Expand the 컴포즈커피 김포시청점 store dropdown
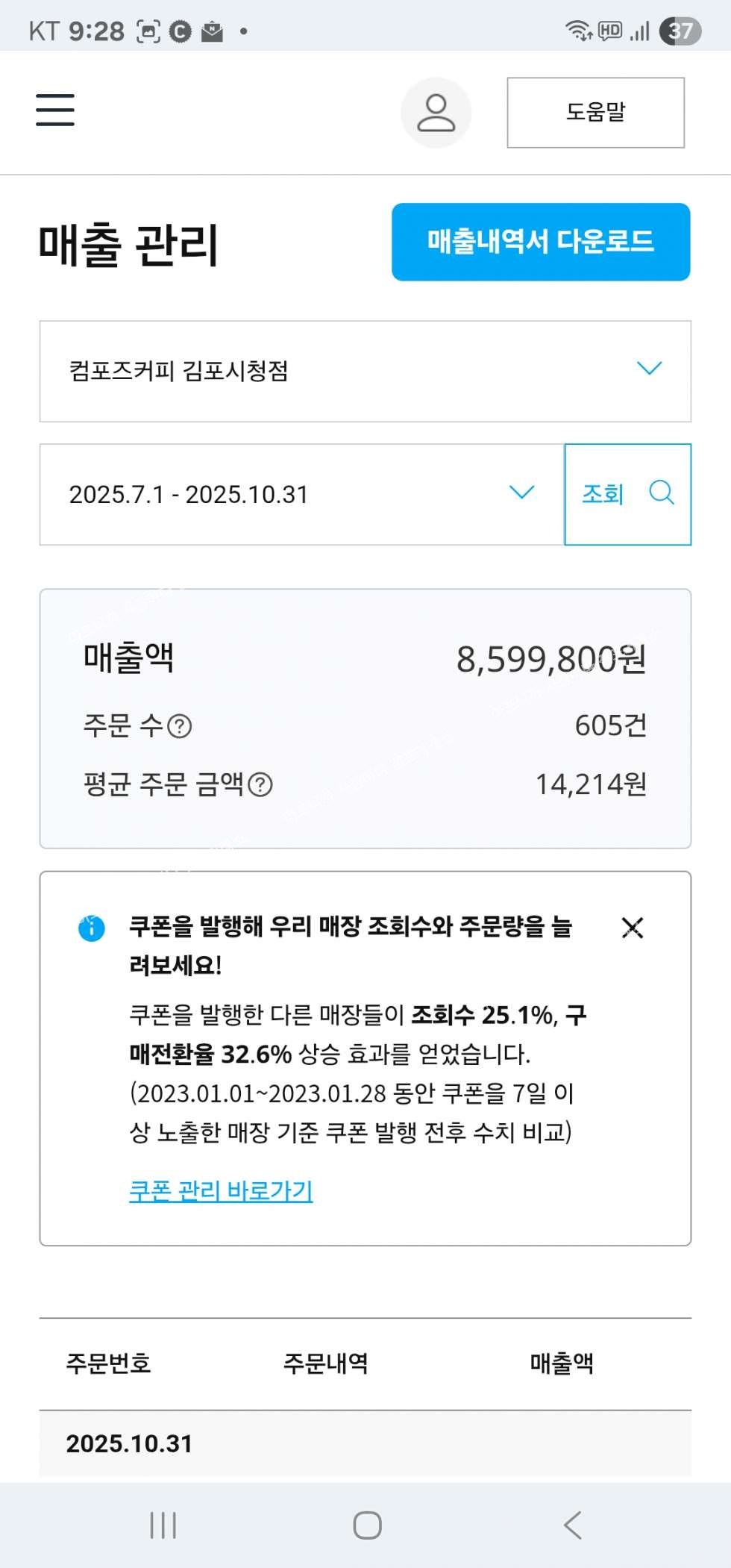Viewport: 731px width, 1568px height. click(365, 371)
